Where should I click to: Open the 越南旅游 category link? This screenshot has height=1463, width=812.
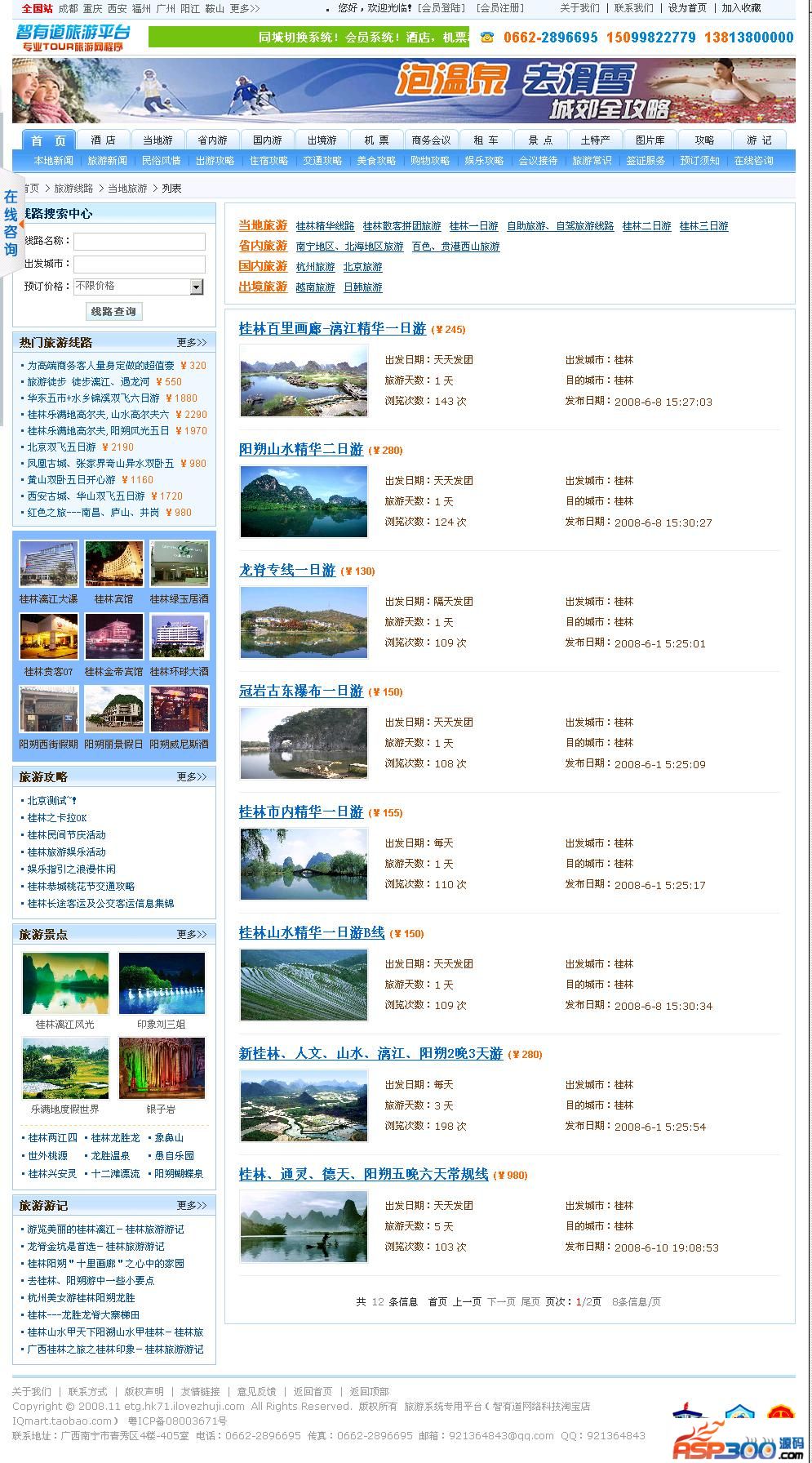click(x=315, y=287)
